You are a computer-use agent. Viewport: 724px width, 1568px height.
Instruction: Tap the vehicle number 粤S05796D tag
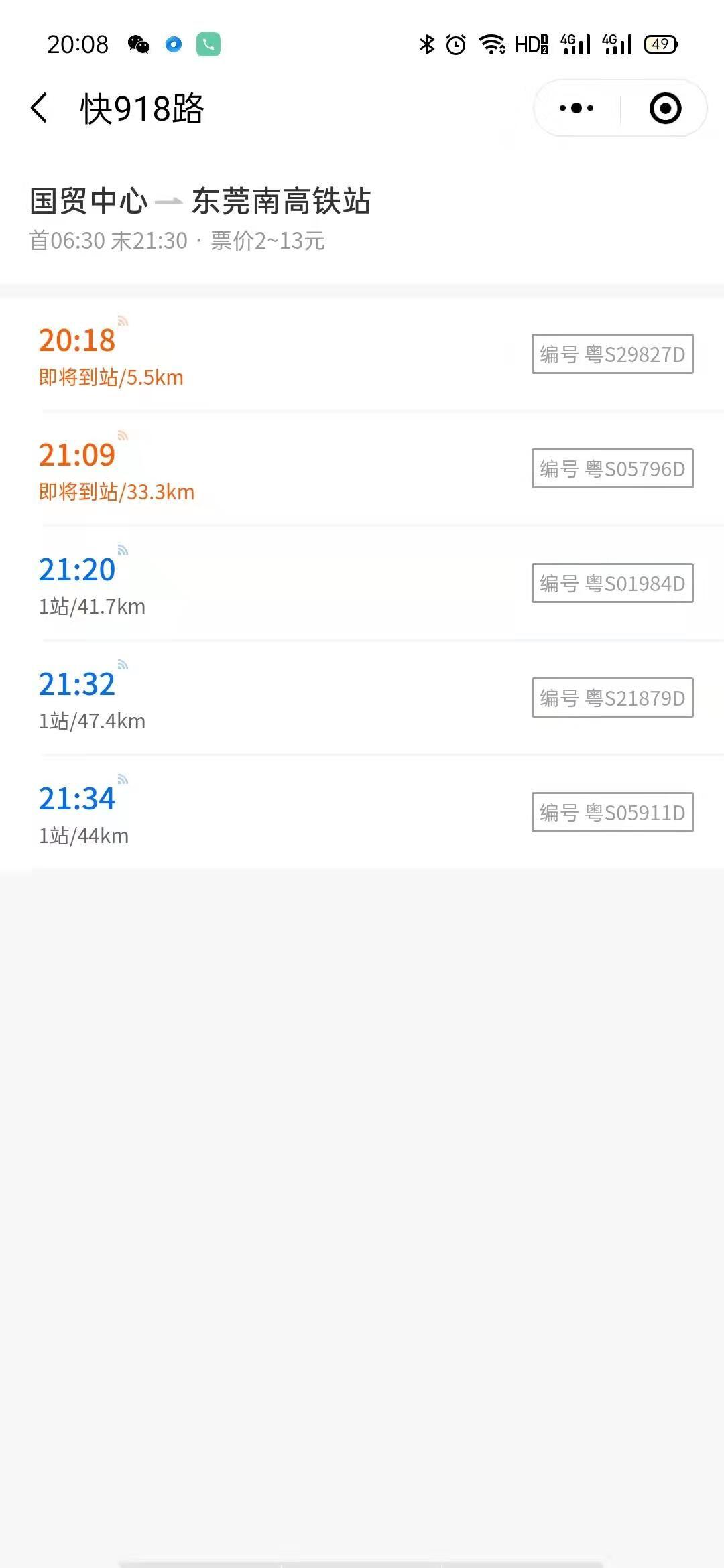[x=613, y=468]
